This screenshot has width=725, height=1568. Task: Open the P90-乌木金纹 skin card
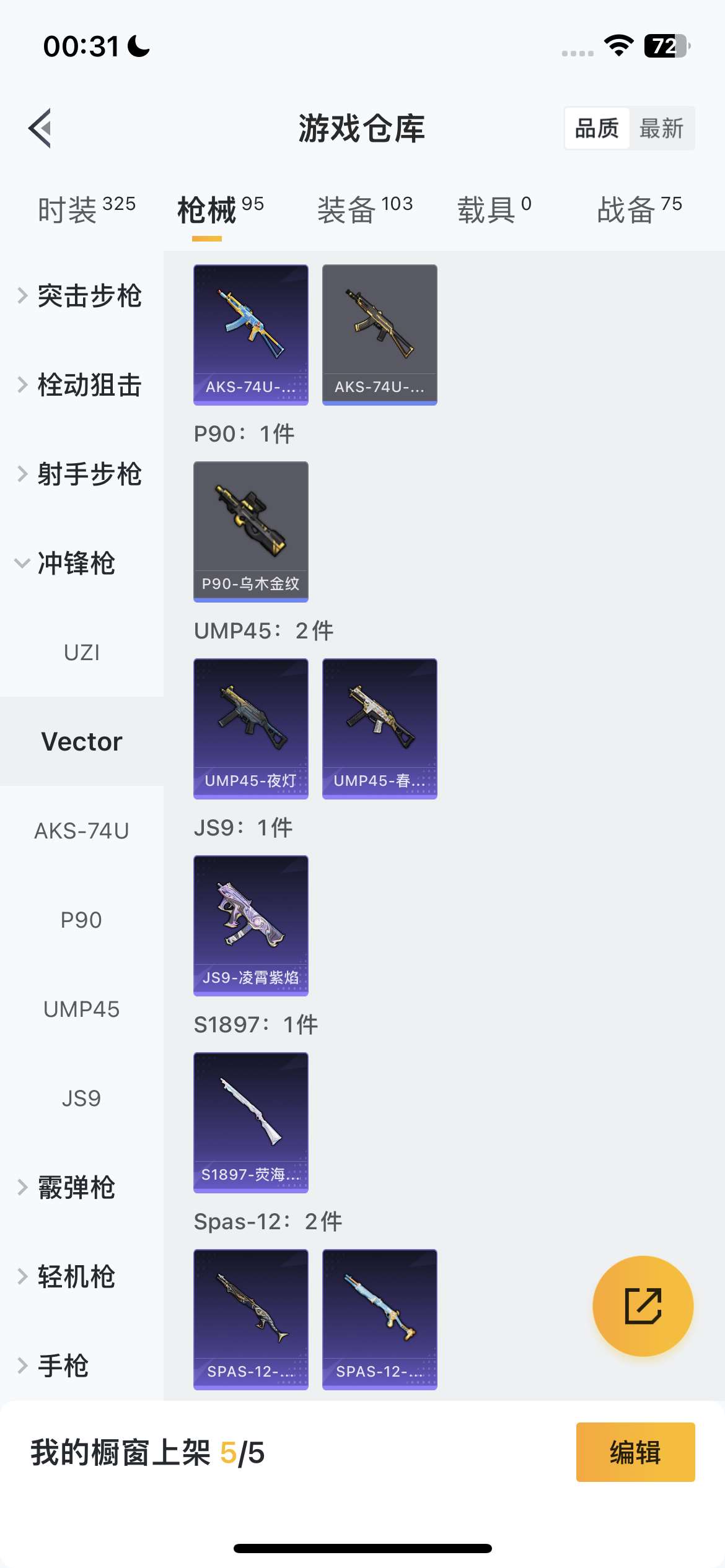(x=250, y=529)
